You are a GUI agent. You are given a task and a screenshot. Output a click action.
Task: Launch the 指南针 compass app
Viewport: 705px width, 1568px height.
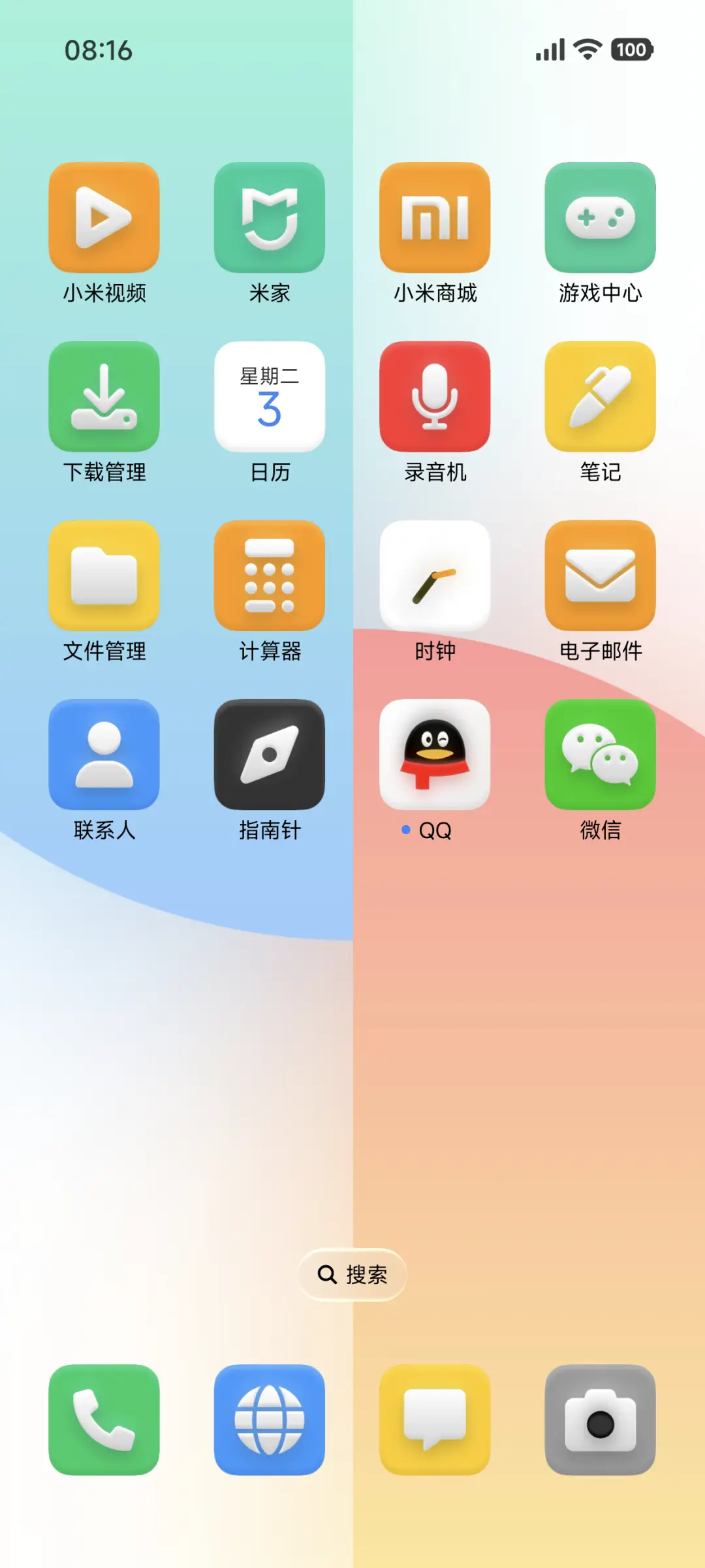click(270, 754)
